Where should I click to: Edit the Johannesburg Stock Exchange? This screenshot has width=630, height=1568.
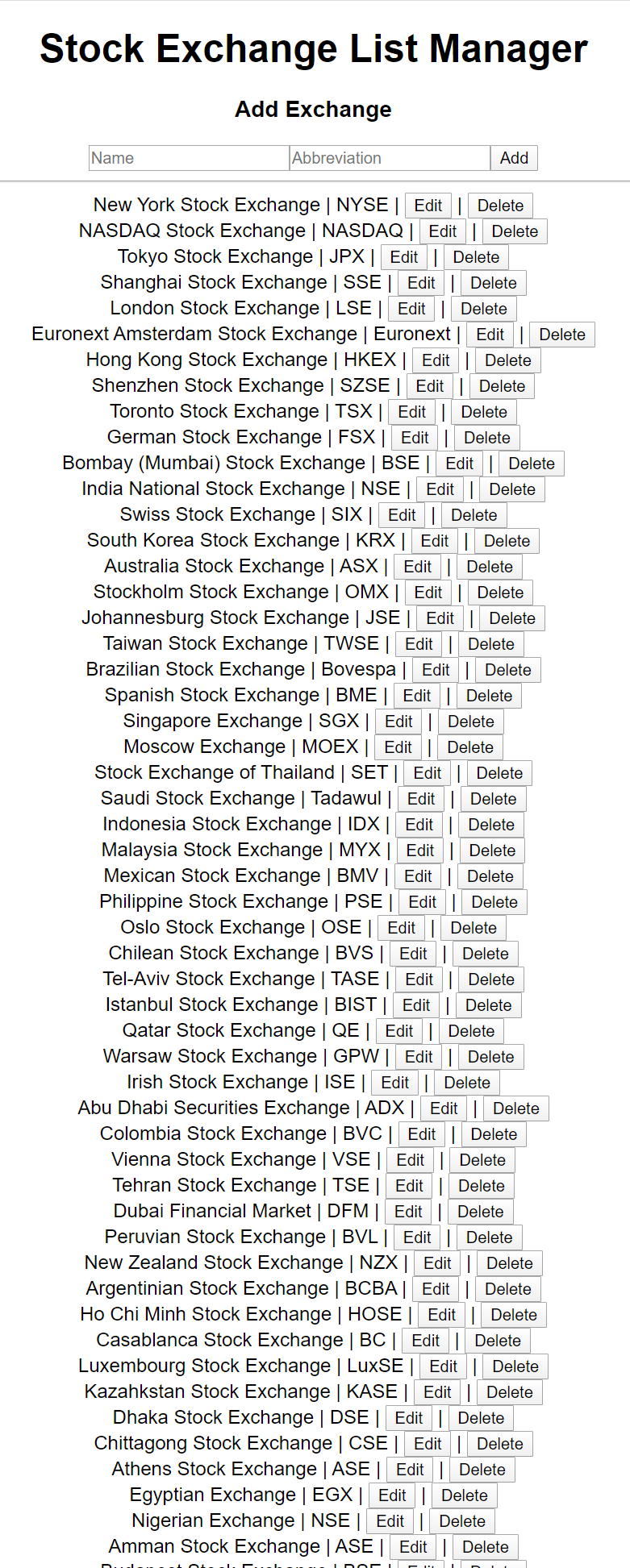point(440,618)
